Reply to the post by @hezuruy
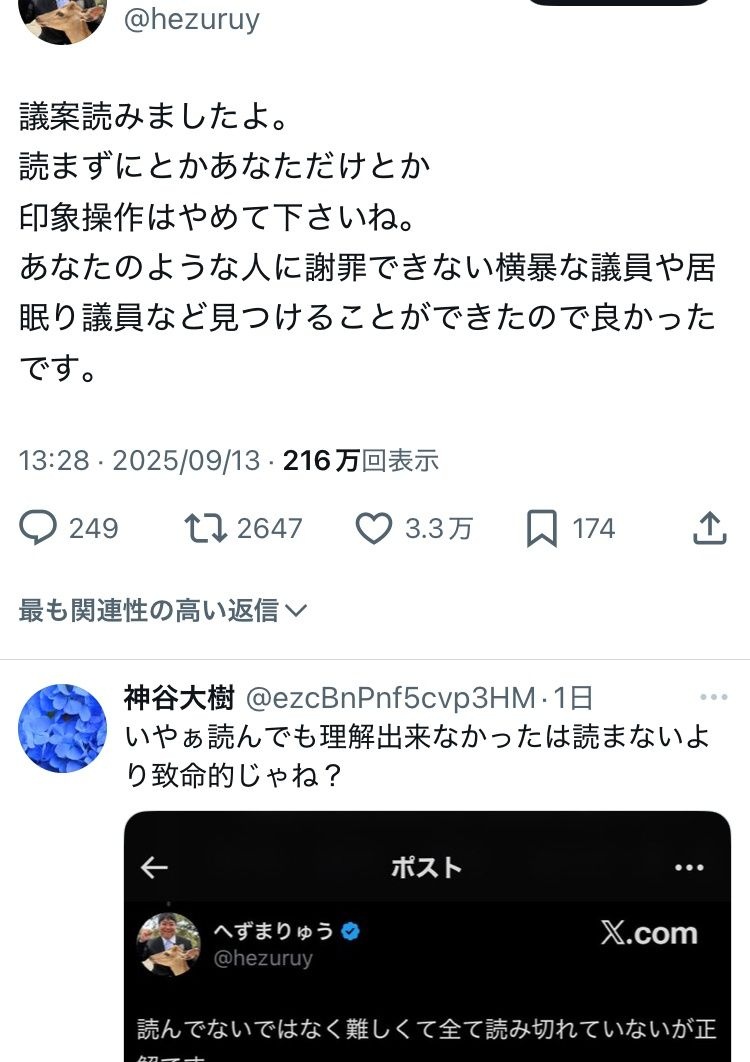750x1062 pixels. tap(39, 528)
